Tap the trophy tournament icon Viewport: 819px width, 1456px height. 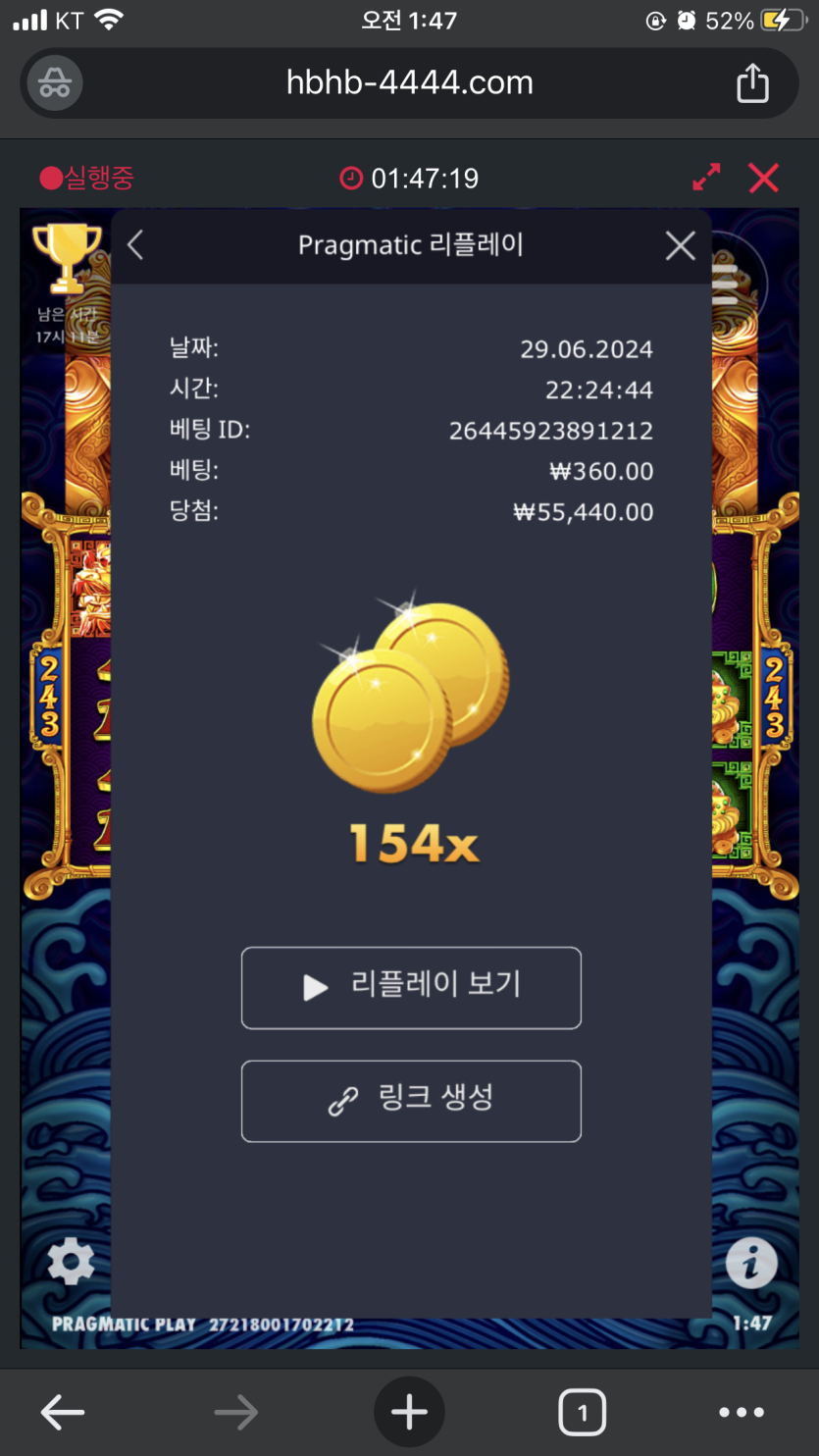(66, 257)
